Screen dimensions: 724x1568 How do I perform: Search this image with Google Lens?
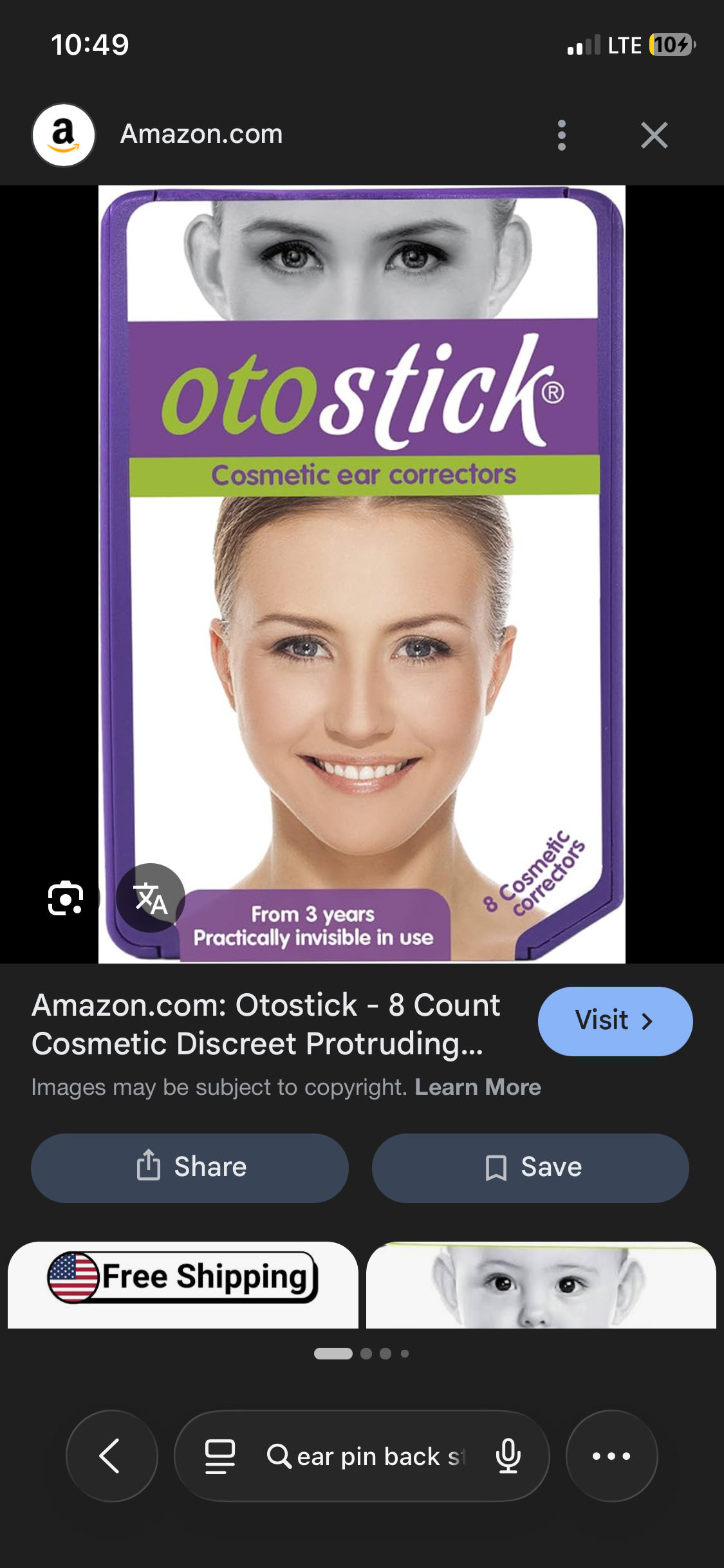pyautogui.click(x=66, y=898)
